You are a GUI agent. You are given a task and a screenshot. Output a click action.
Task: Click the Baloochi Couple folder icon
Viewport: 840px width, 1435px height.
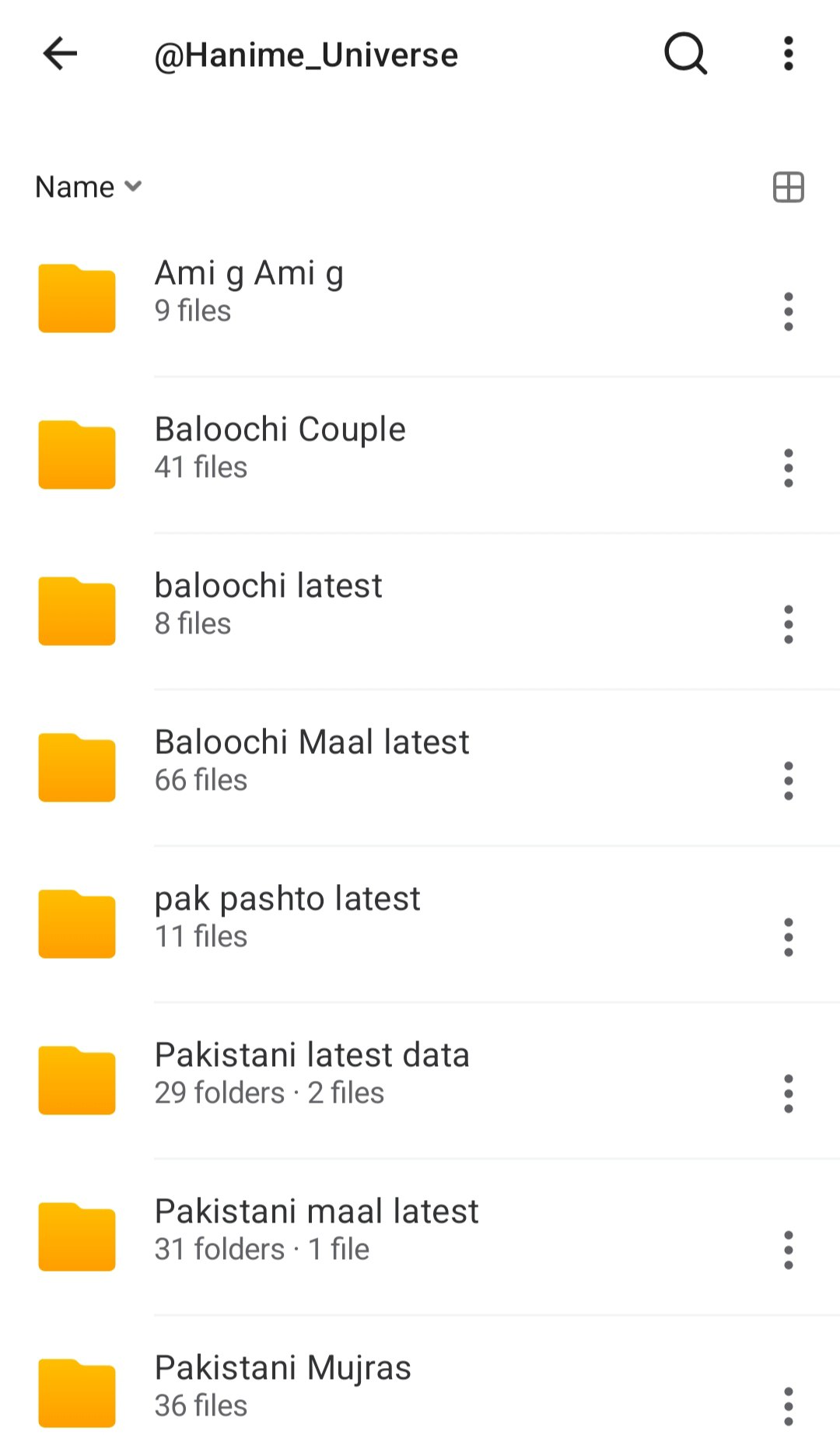pos(75,454)
